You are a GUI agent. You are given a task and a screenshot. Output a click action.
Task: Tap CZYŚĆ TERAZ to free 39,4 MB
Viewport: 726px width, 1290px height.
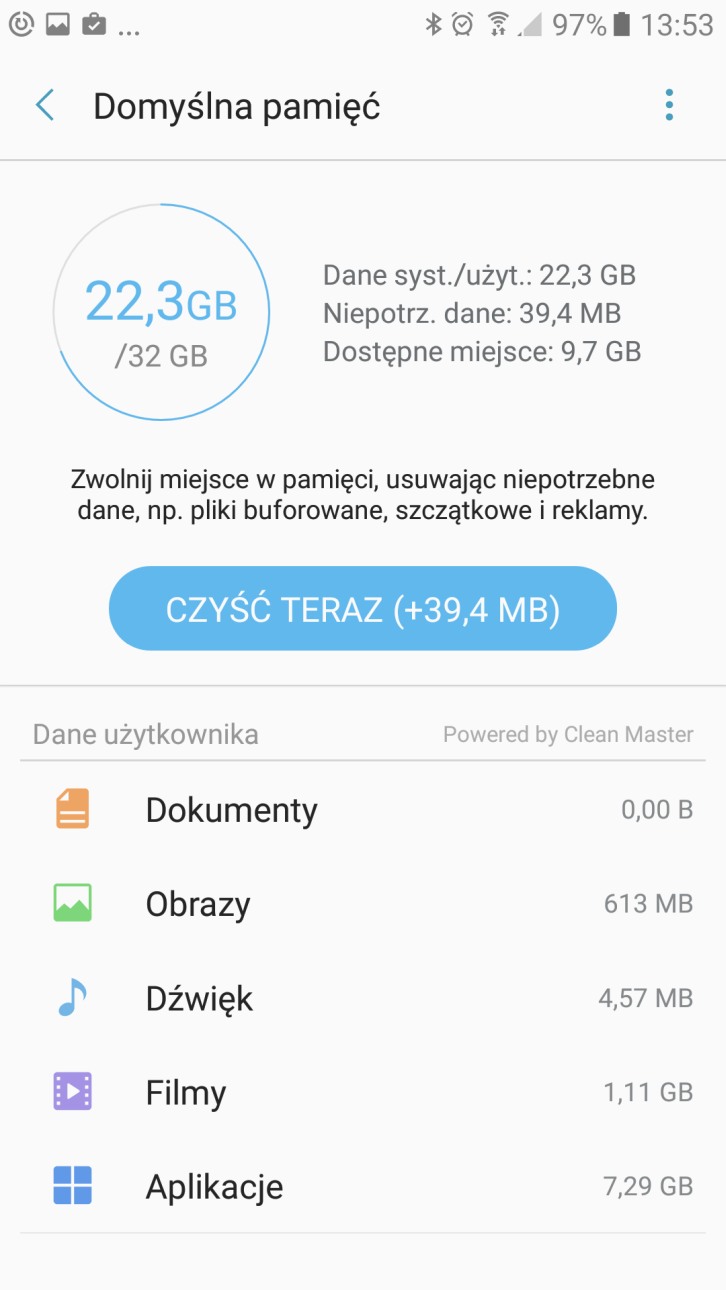point(362,609)
